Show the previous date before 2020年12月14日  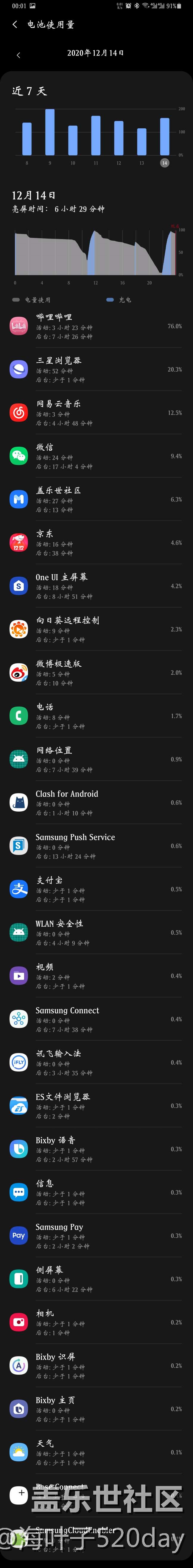18,55
